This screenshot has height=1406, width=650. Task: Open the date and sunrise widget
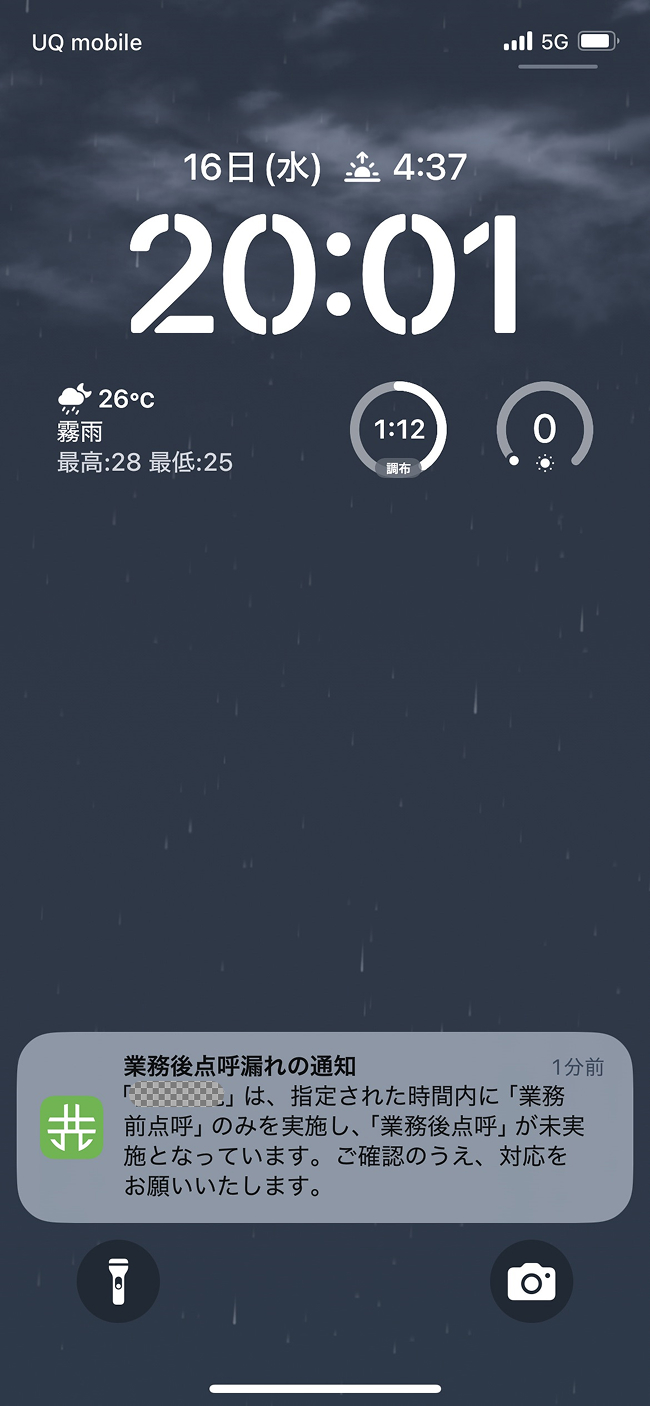[x=325, y=167]
